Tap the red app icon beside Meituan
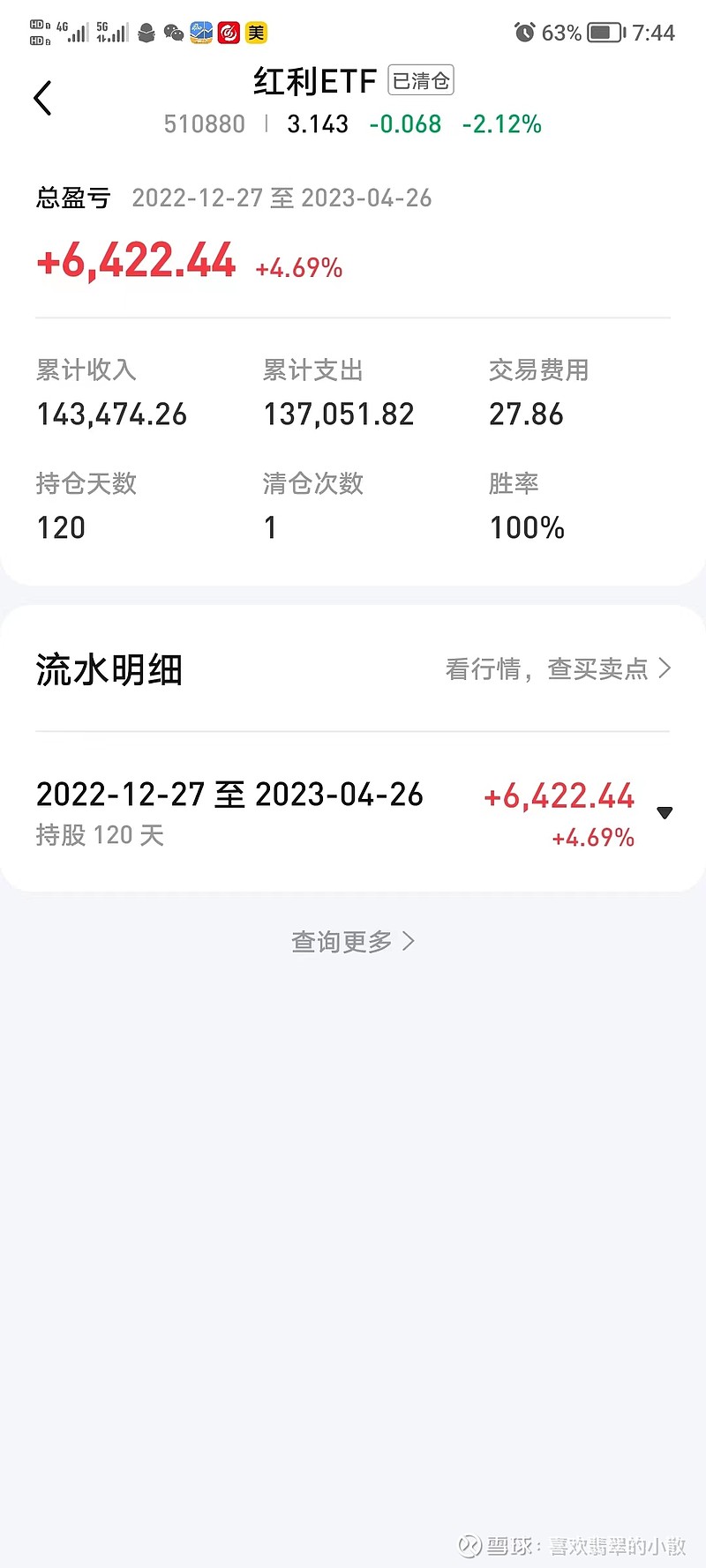Viewport: 706px width, 1568px height. [x=229, y=33]
